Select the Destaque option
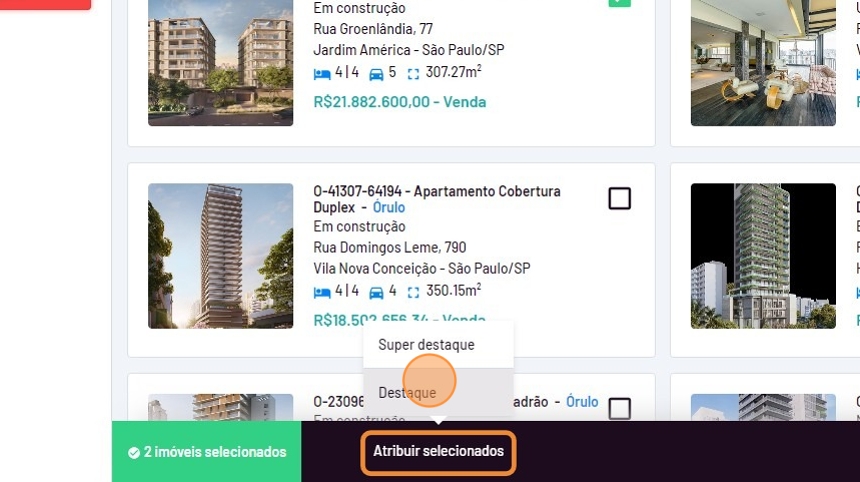 (407, 393)
